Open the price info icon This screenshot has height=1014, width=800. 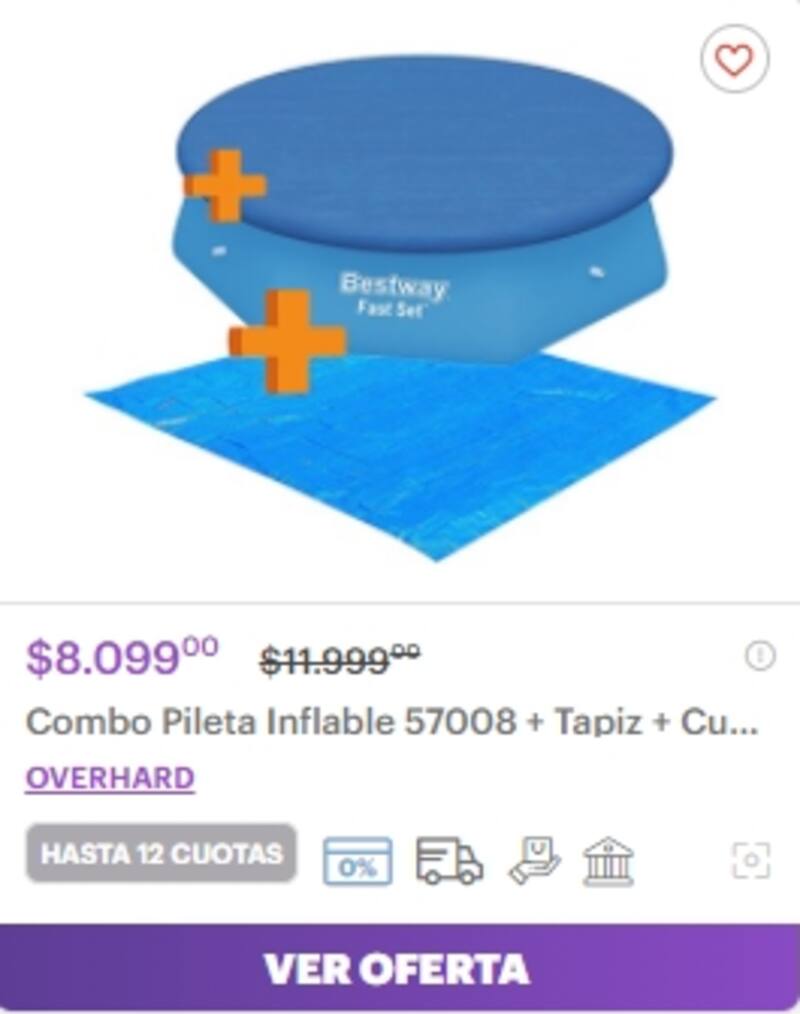pos(760,656)
